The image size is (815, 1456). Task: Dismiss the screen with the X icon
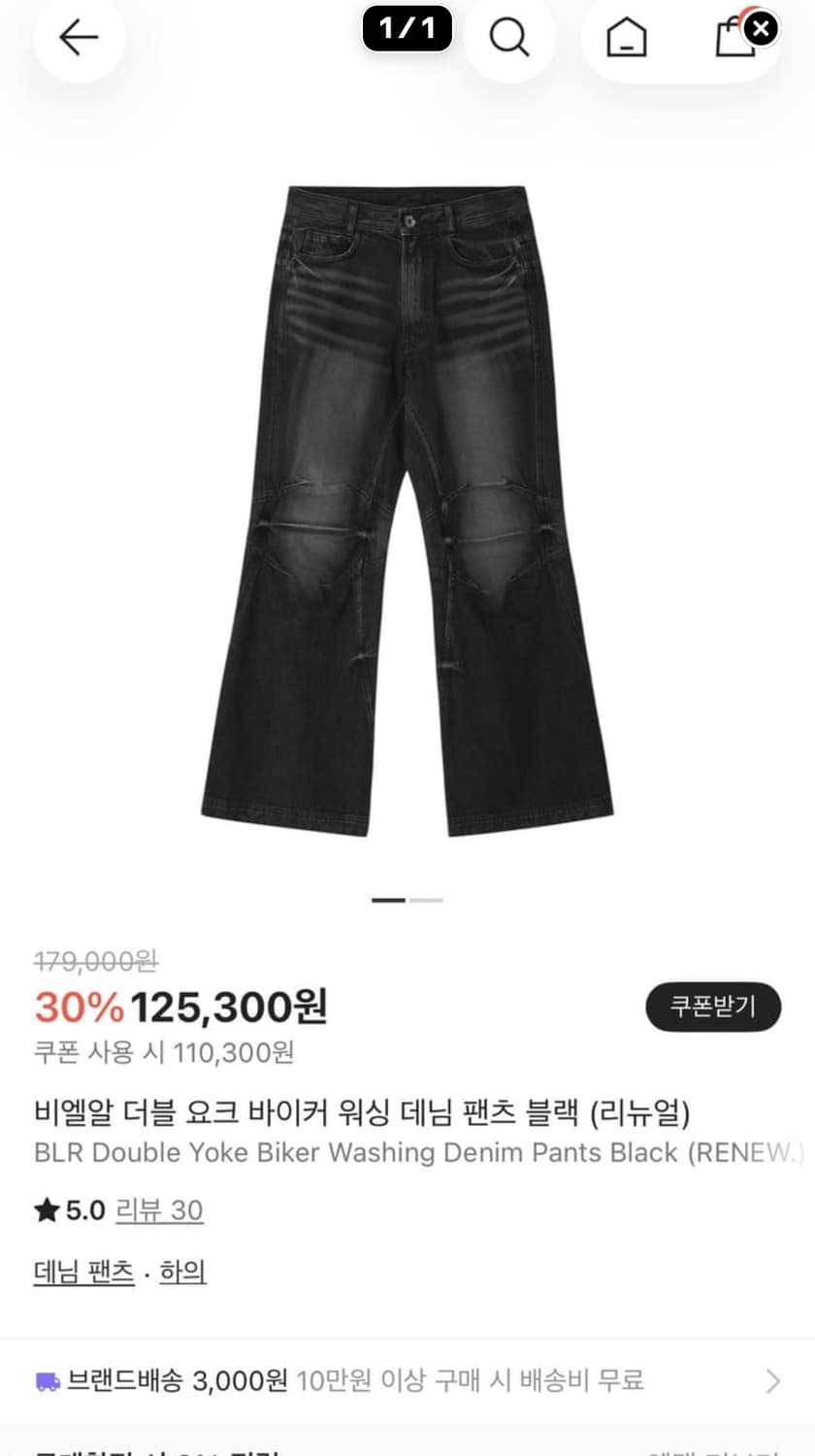[x=761, y=29]
